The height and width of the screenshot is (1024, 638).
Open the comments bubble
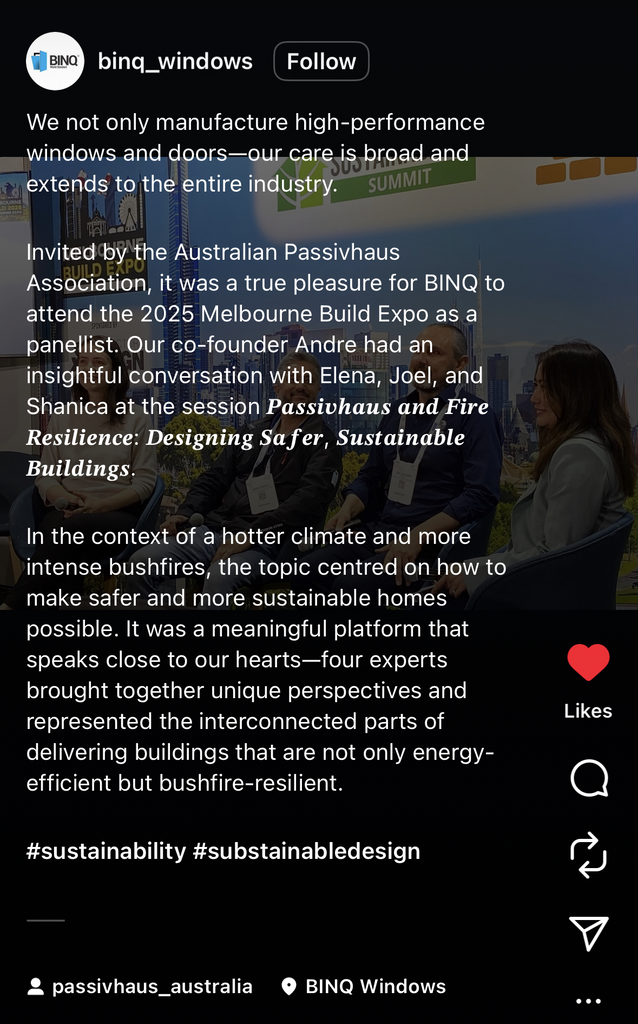point(588,777)
